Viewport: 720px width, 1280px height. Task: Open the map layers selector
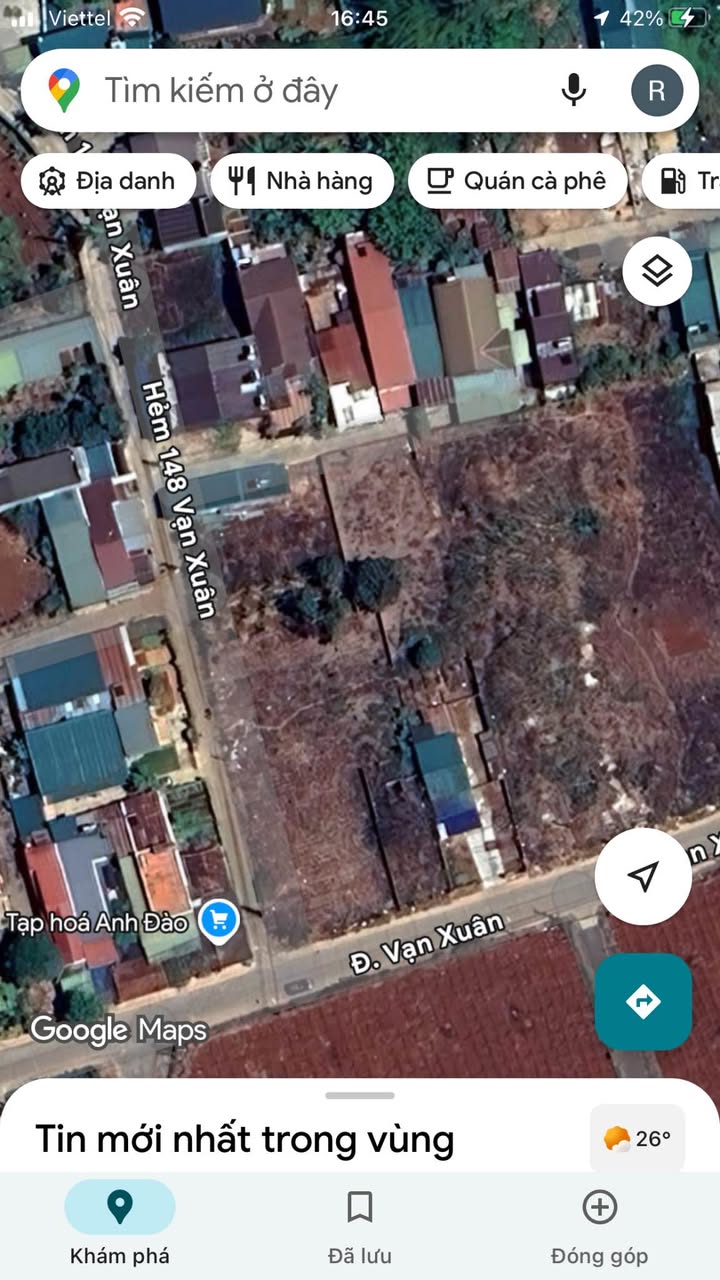click(657, 271)
